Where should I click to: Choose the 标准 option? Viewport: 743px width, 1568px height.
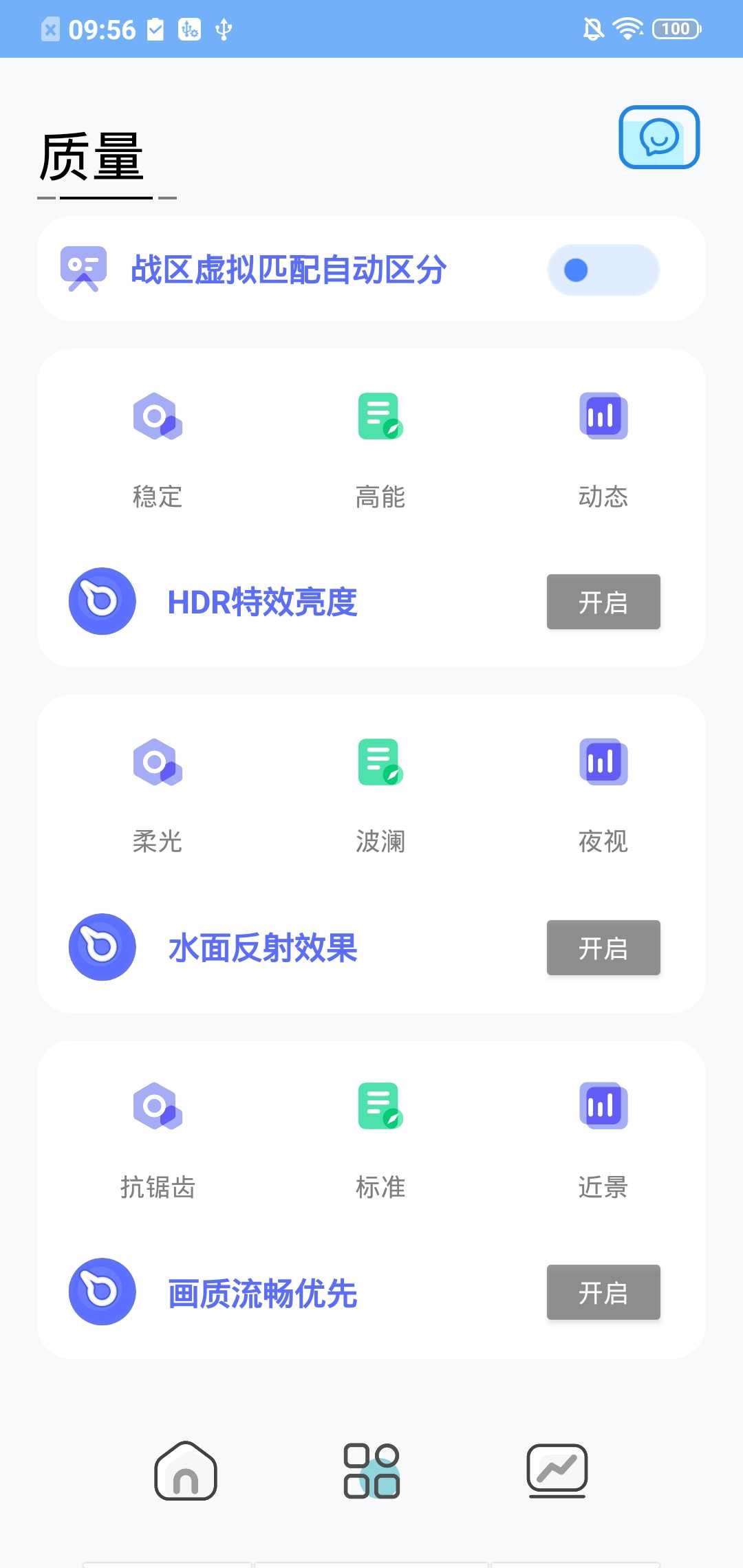tap(380, 1140)
